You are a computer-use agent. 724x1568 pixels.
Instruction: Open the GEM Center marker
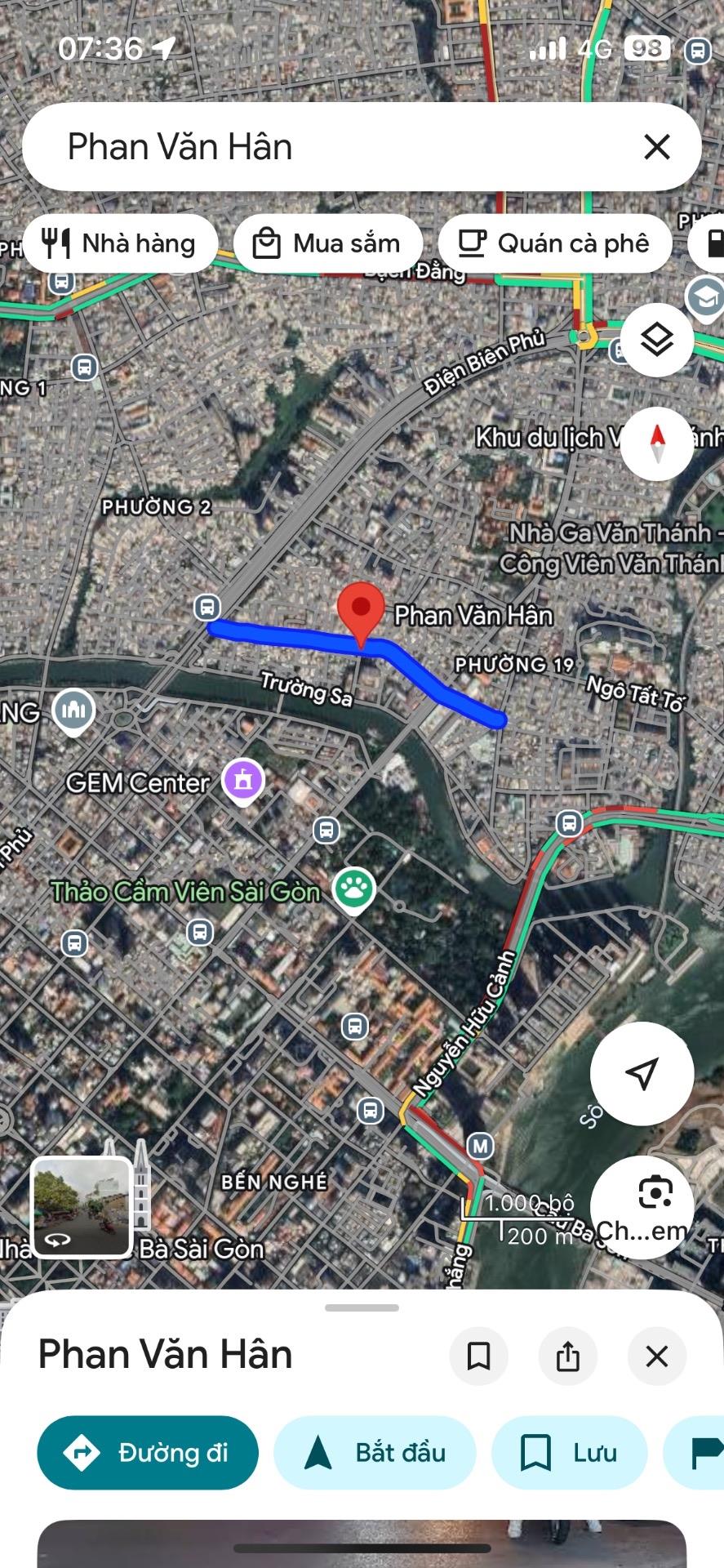(243, 780)
